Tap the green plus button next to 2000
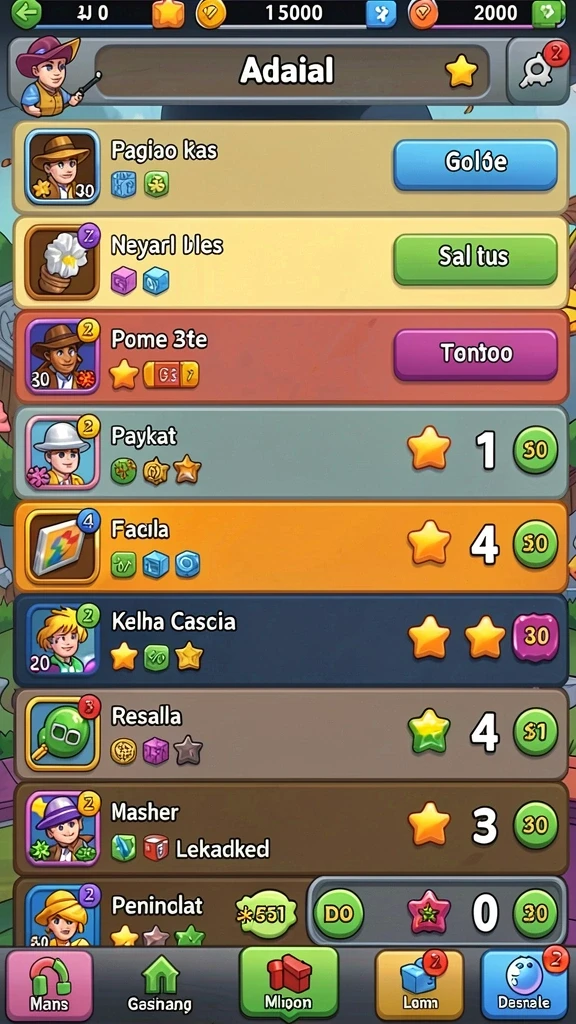The height and width of the screenshot is (1024, 576). [548, 13]
